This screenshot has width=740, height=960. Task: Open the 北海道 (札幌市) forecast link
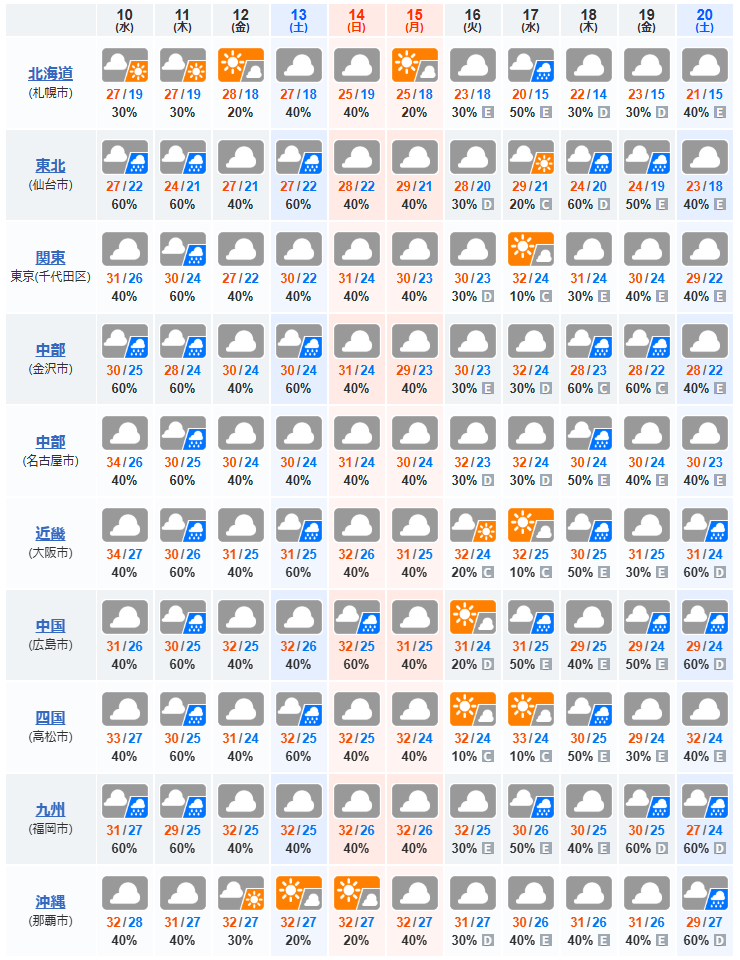point(50,73)
